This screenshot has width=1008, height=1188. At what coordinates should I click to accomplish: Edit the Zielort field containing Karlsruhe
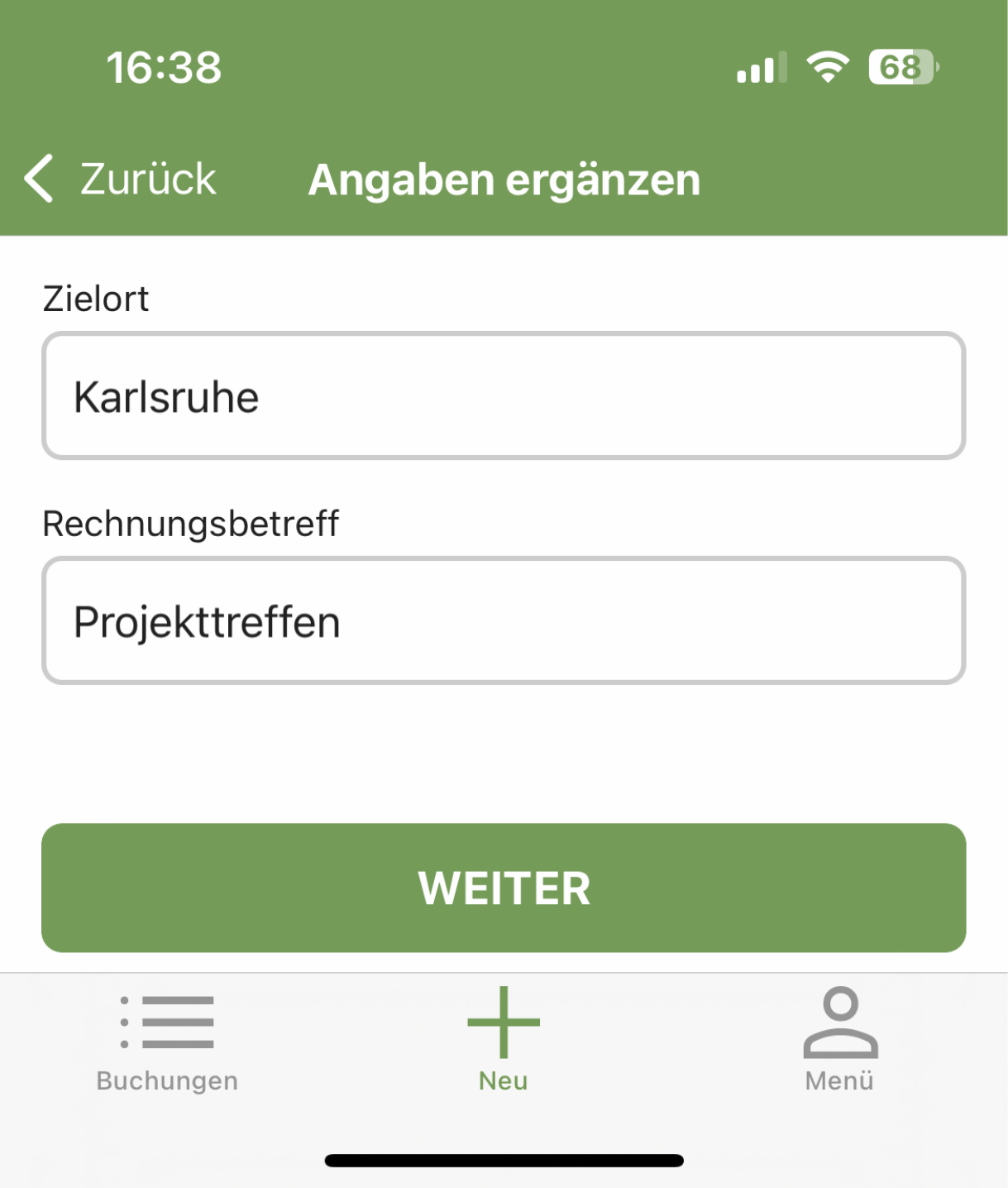pos(503,396)
